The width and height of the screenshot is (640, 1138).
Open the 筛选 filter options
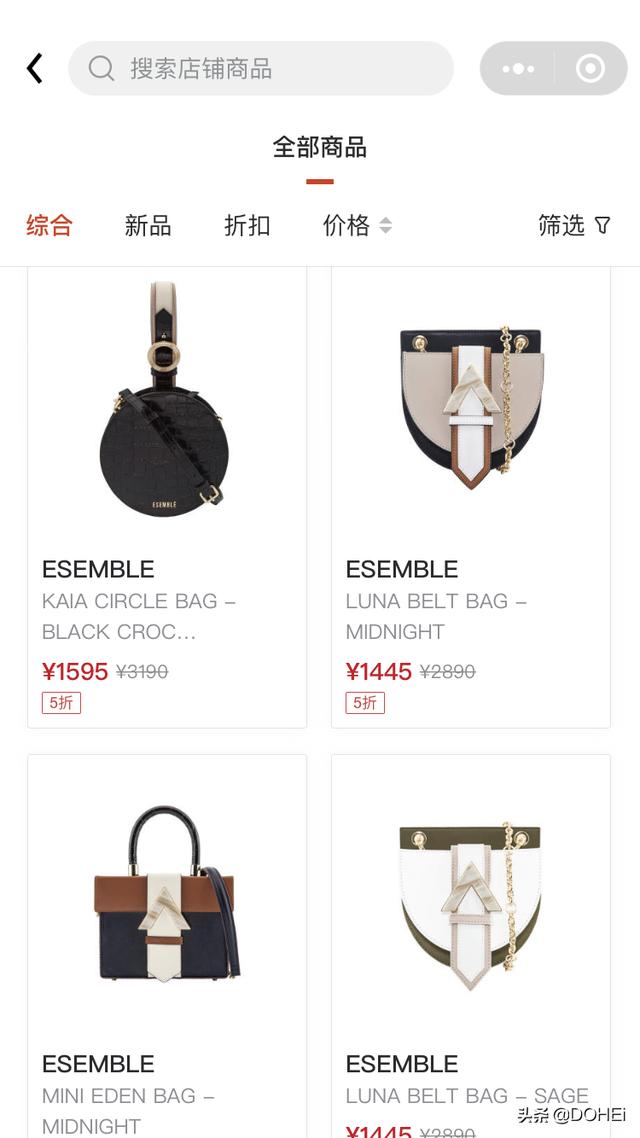(x=573, y=225)
